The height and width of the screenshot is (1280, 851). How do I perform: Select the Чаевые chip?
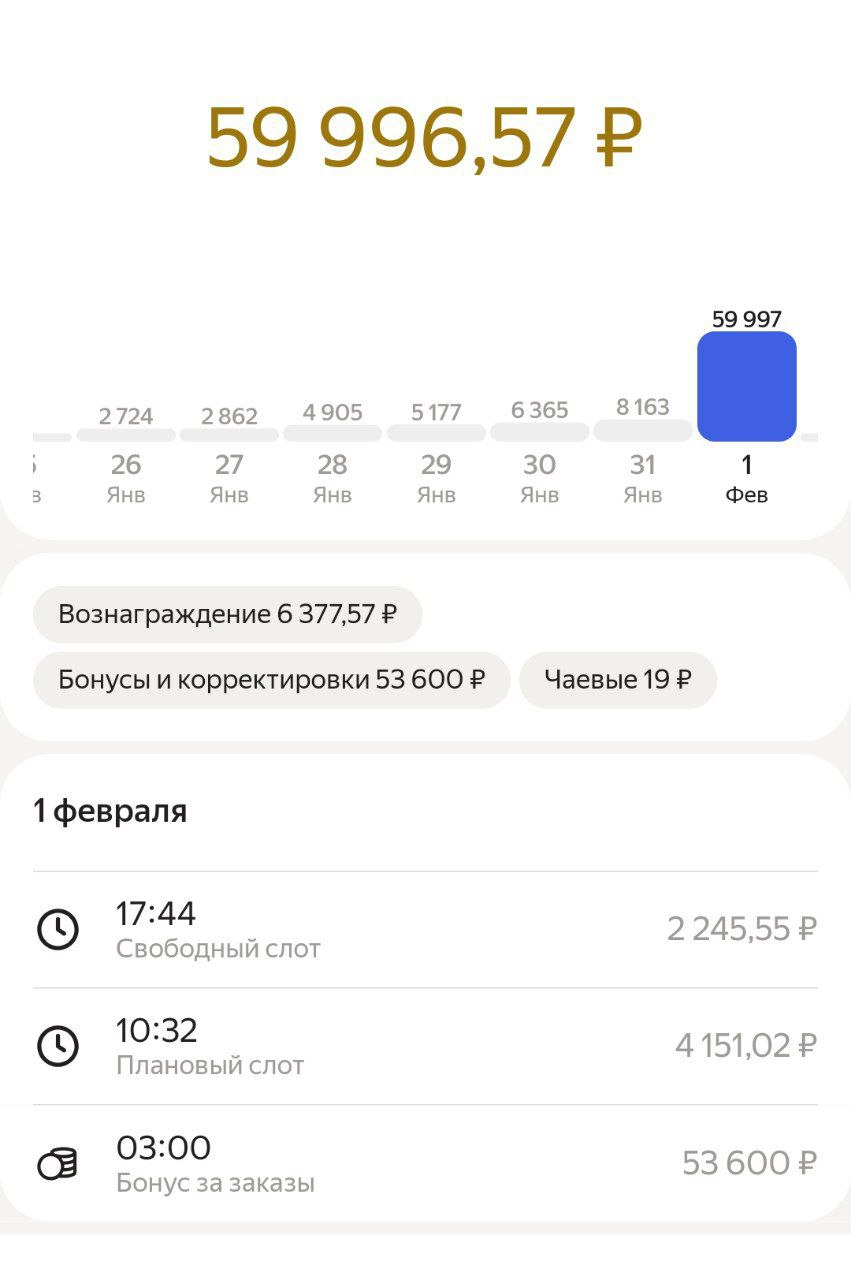[617, 680]
